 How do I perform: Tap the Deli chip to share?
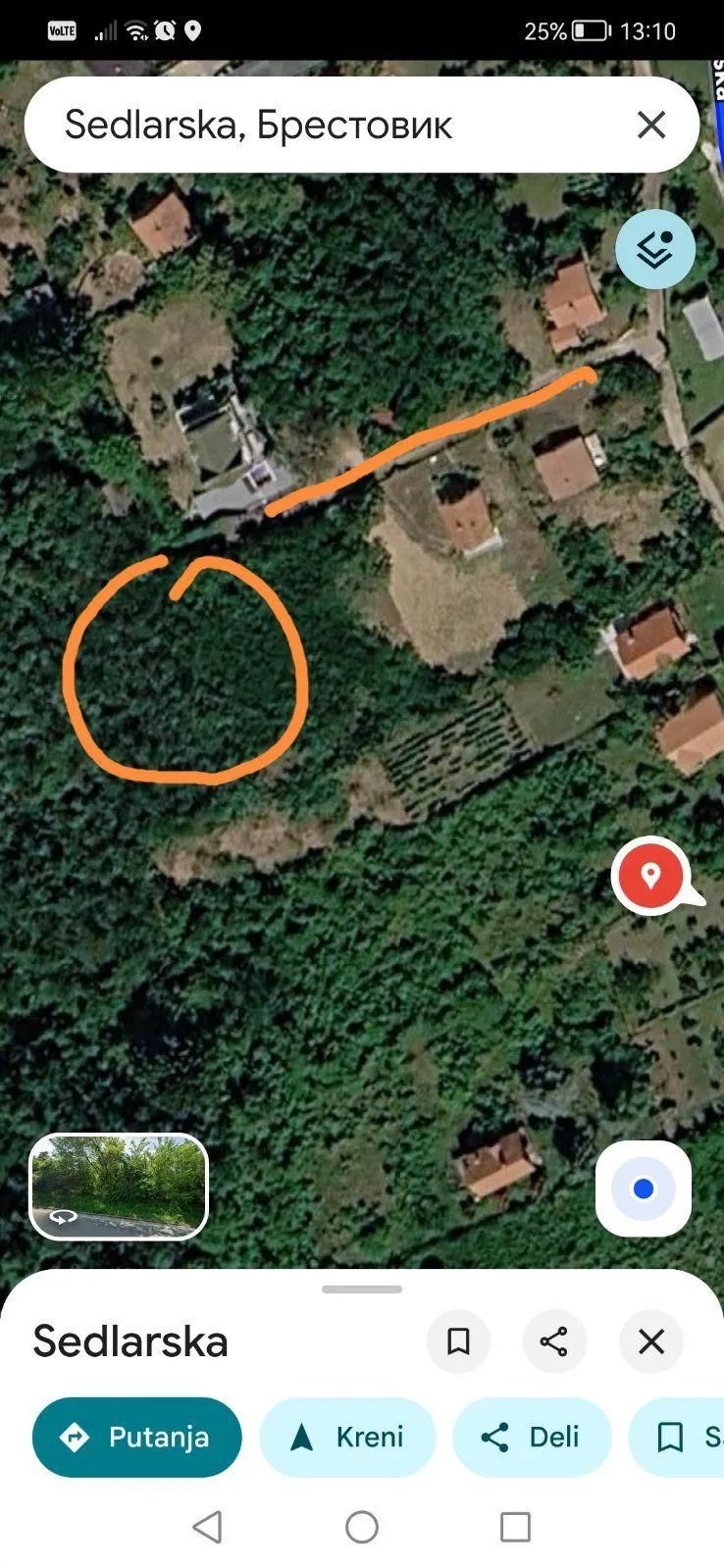tap(532, 1437)
